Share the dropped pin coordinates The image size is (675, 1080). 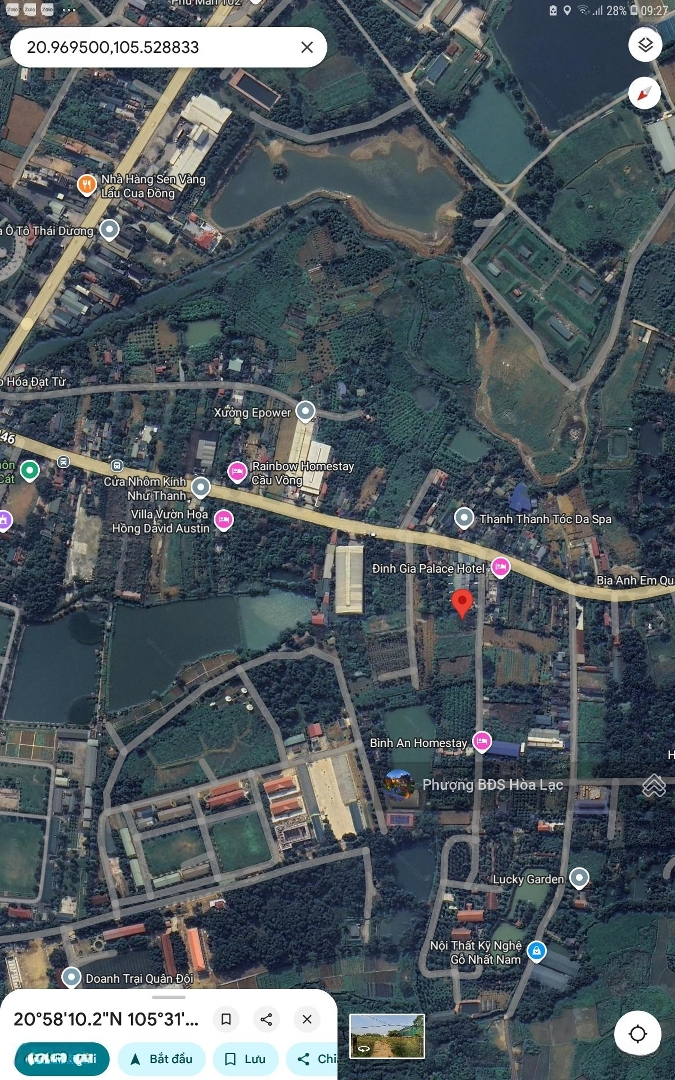[266, 1019]
